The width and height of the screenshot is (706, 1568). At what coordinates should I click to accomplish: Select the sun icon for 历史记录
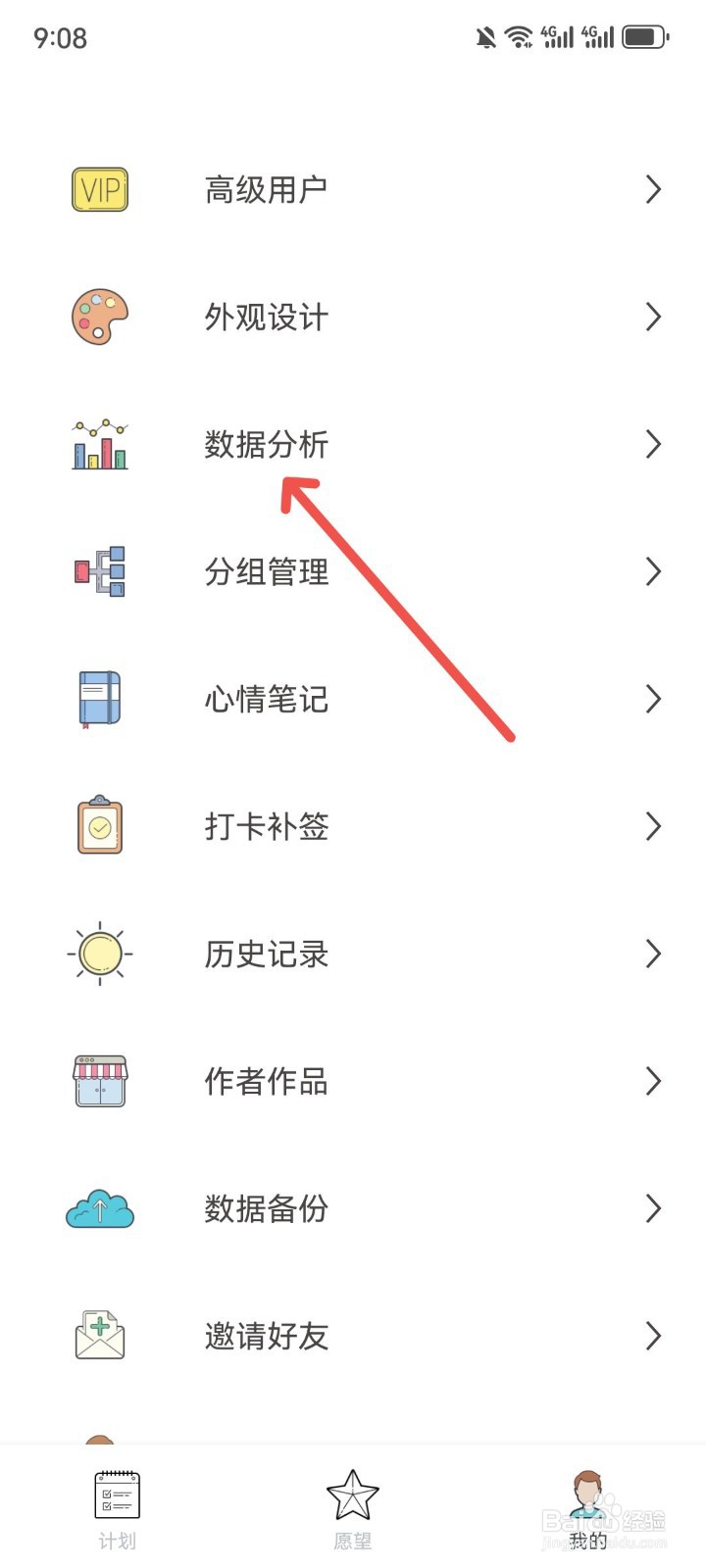pos(98,954)
